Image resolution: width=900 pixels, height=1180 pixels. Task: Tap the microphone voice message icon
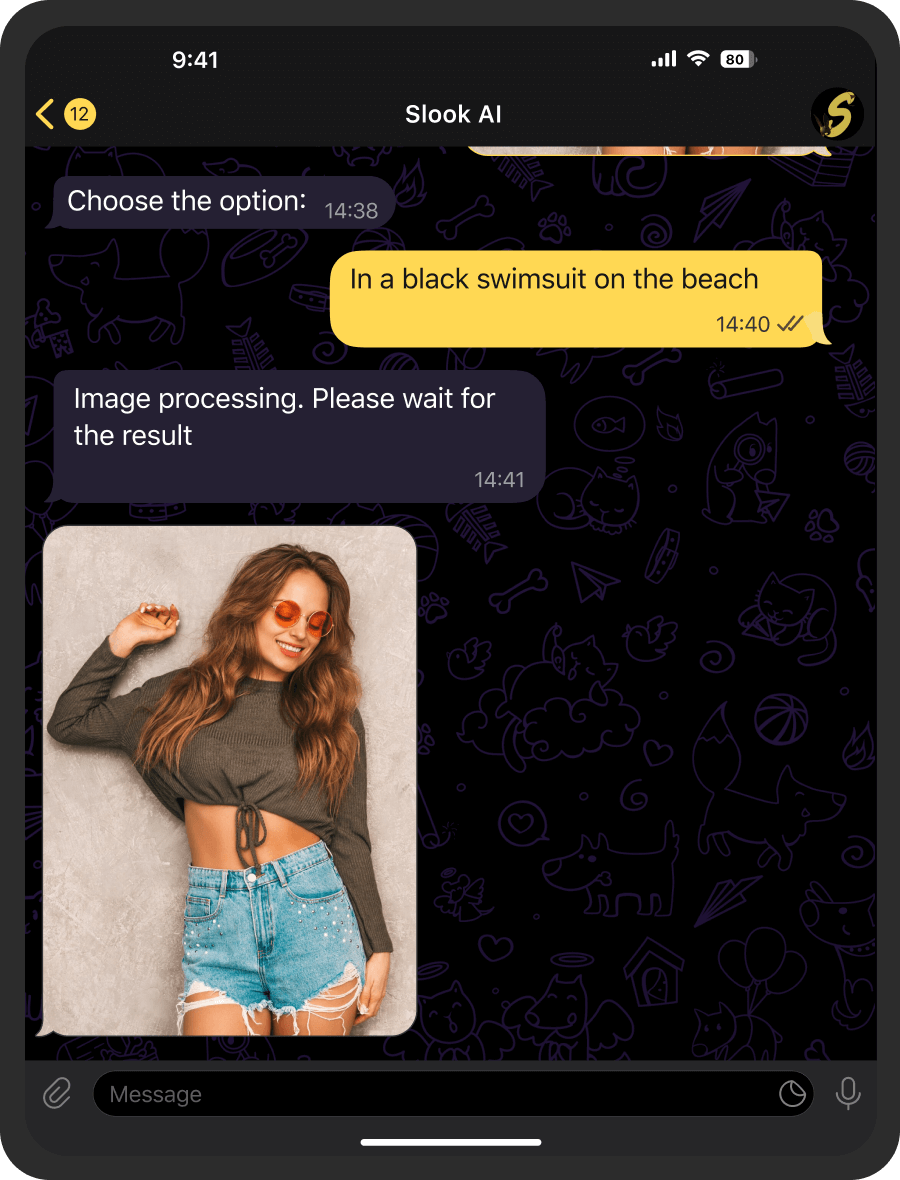tap(848, 1094)
